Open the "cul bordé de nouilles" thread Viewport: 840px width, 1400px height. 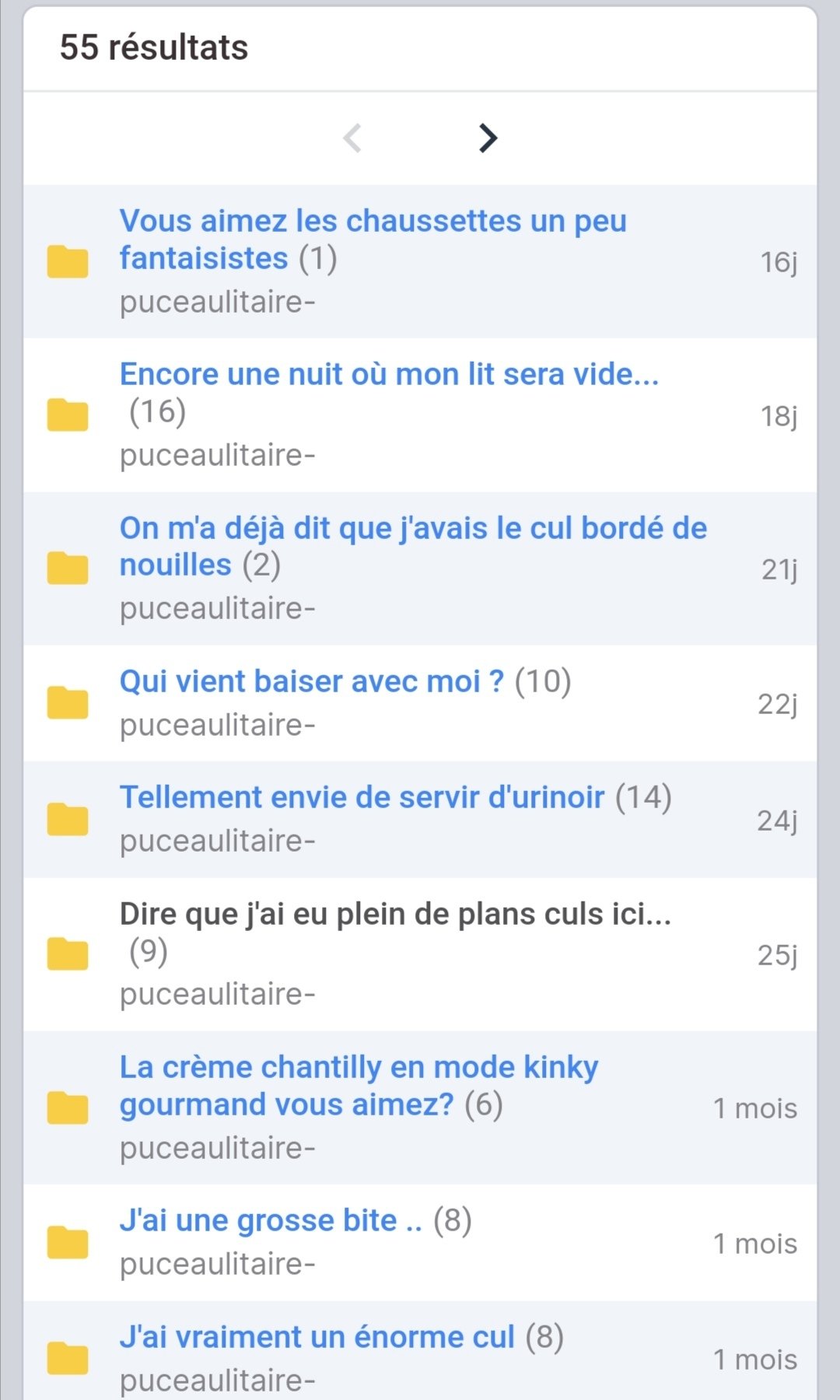[x=413, y=546]
